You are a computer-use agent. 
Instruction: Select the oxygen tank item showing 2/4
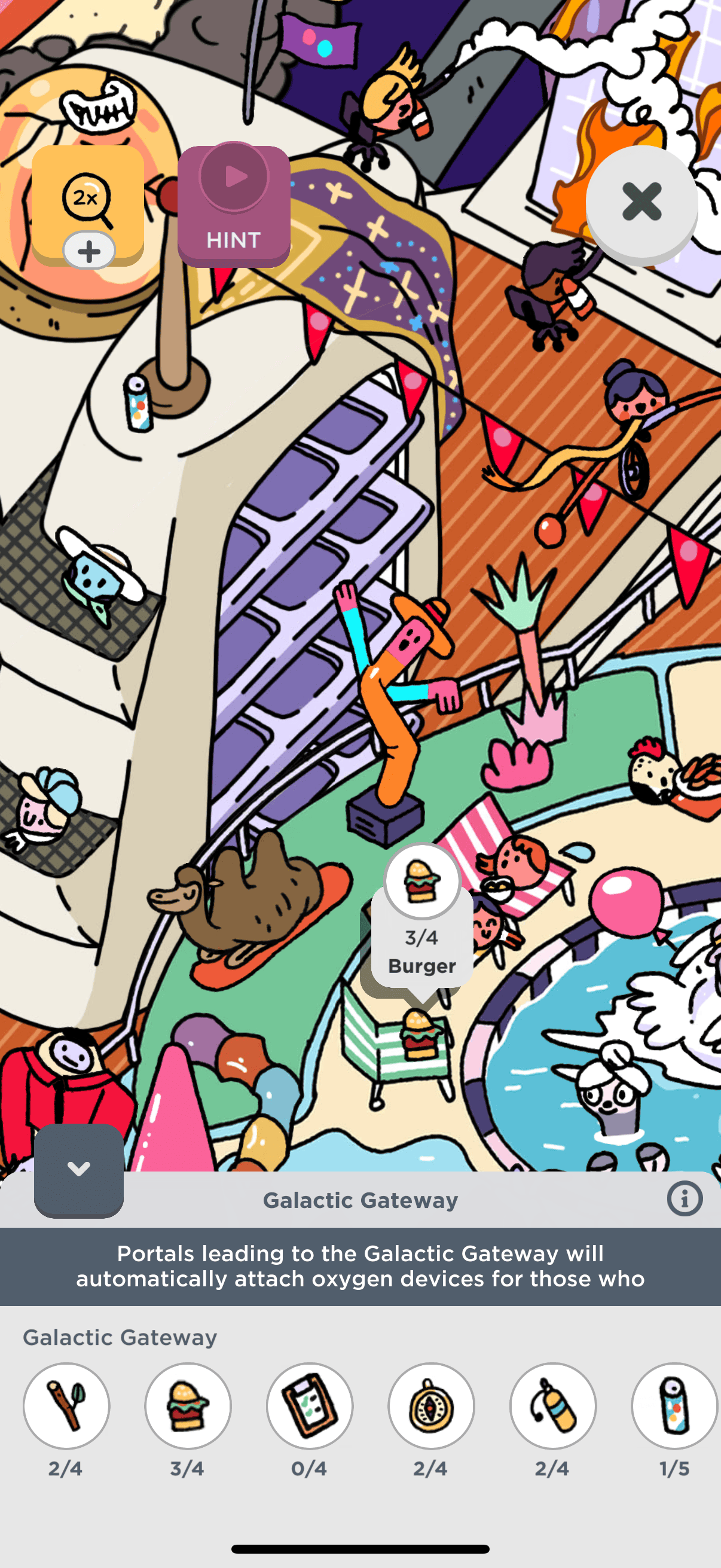[x=553, y=1405]
